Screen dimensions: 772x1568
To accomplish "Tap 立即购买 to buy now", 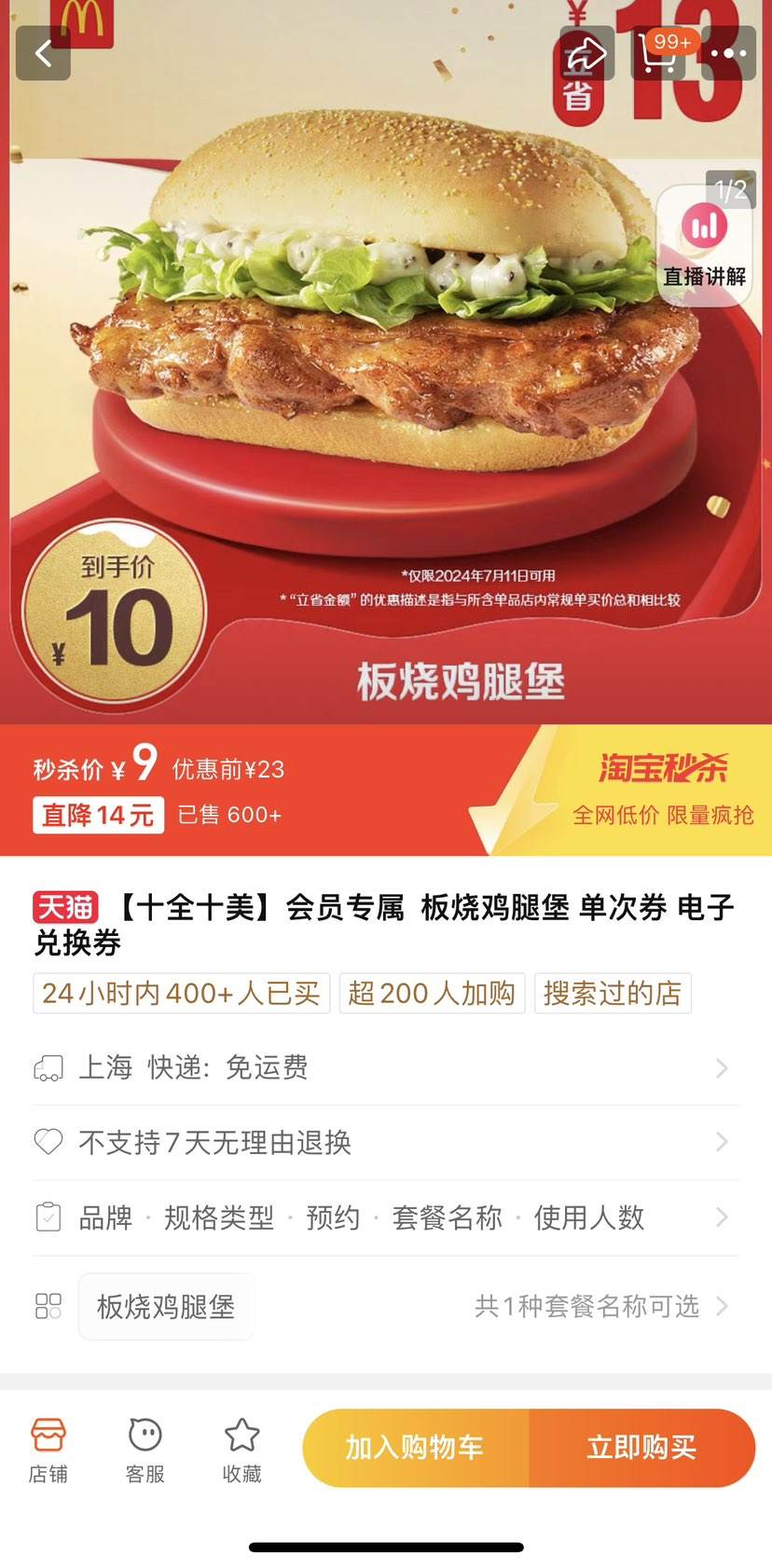I will tap(642, 1448).
